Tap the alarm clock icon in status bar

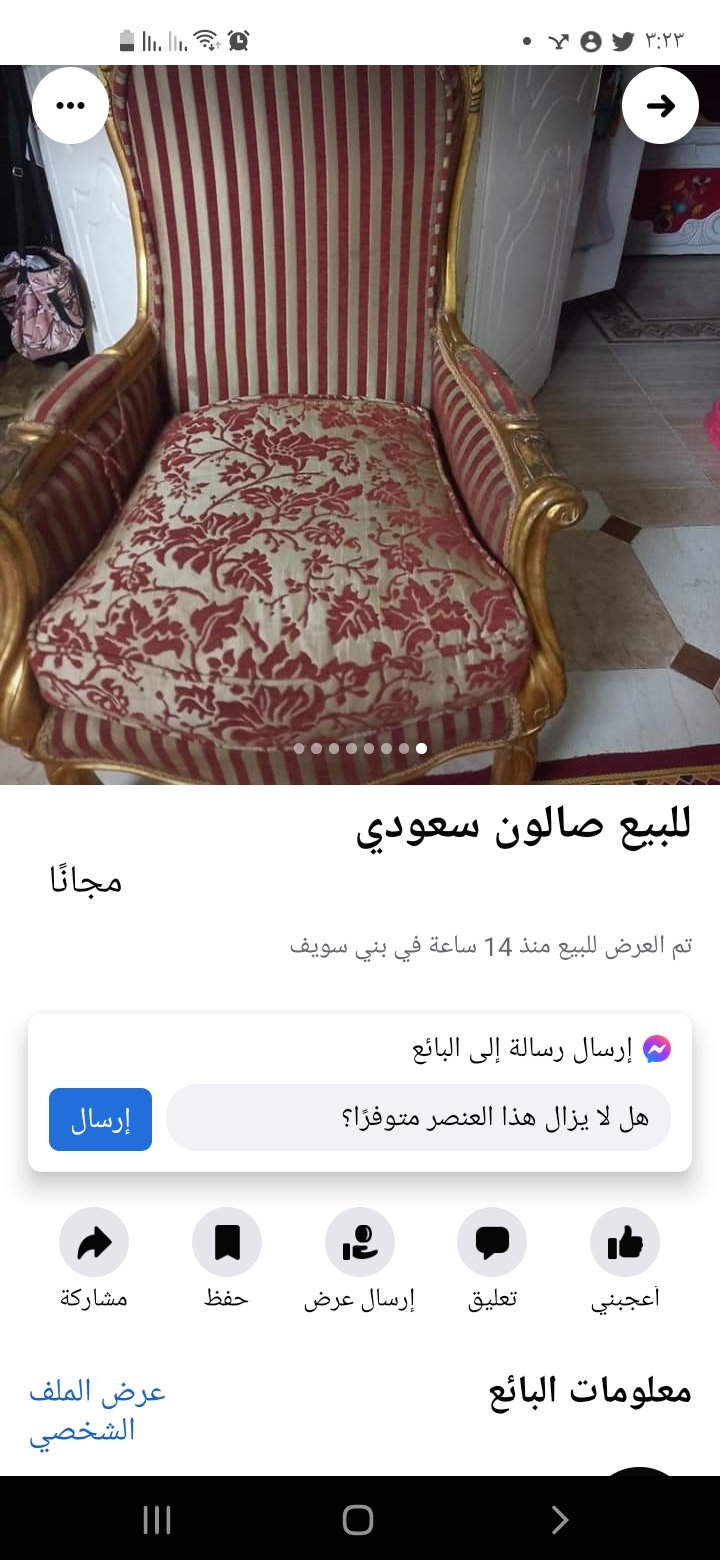pyautogui.click(x=238, y=42)
